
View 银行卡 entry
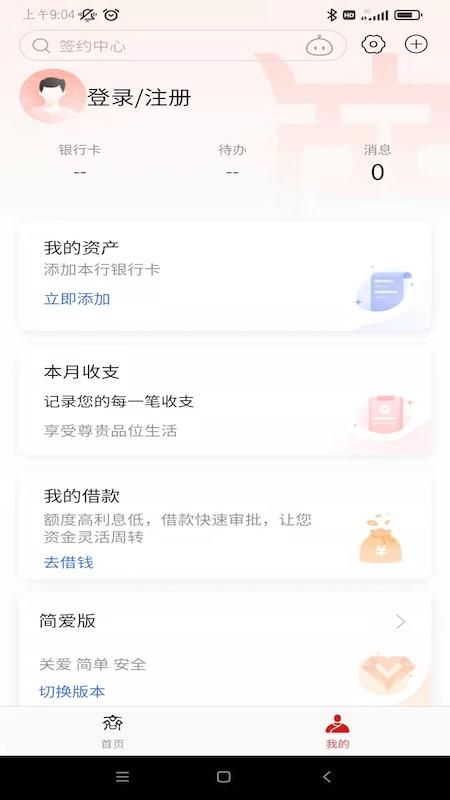click(x=80, y=161)
